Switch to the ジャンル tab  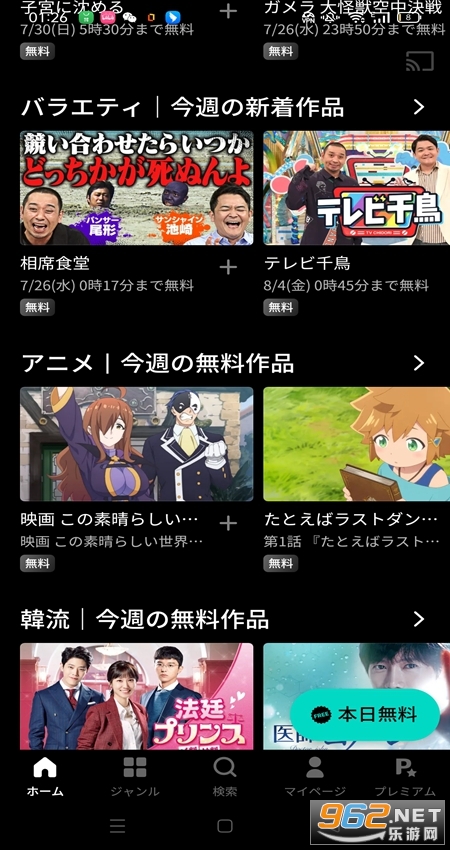pyautogui.click(x=135, y=776)
